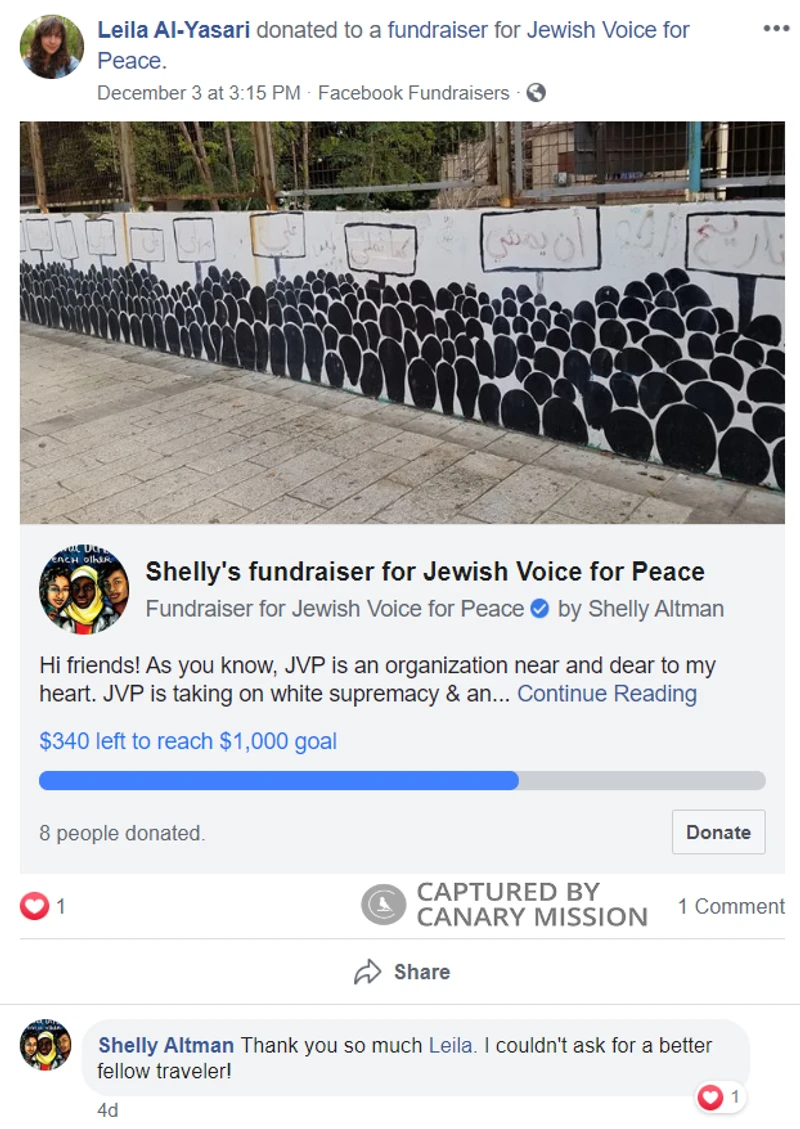
Task: Open the Leila mention in Shelly's comment
Action: pos(452,1046)
